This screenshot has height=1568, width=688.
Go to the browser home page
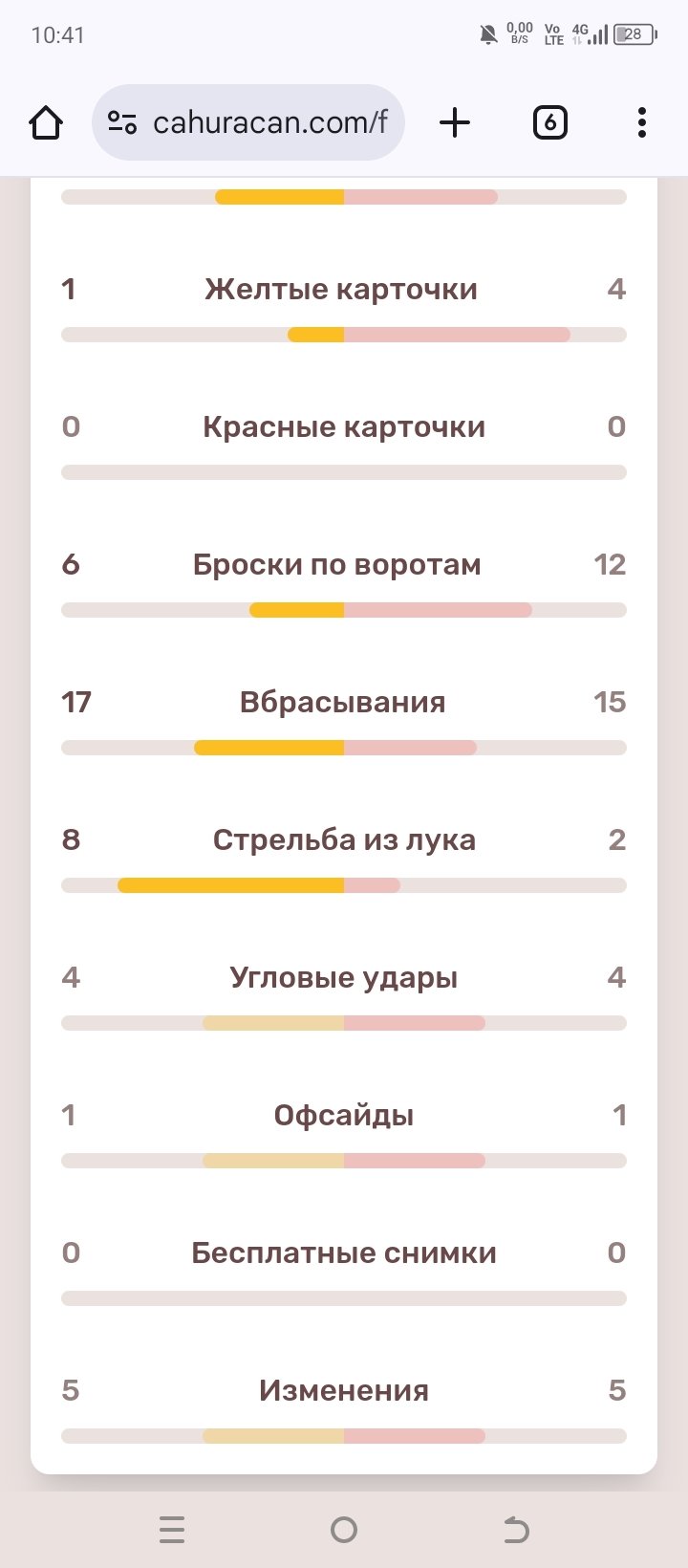coord(46,122)
